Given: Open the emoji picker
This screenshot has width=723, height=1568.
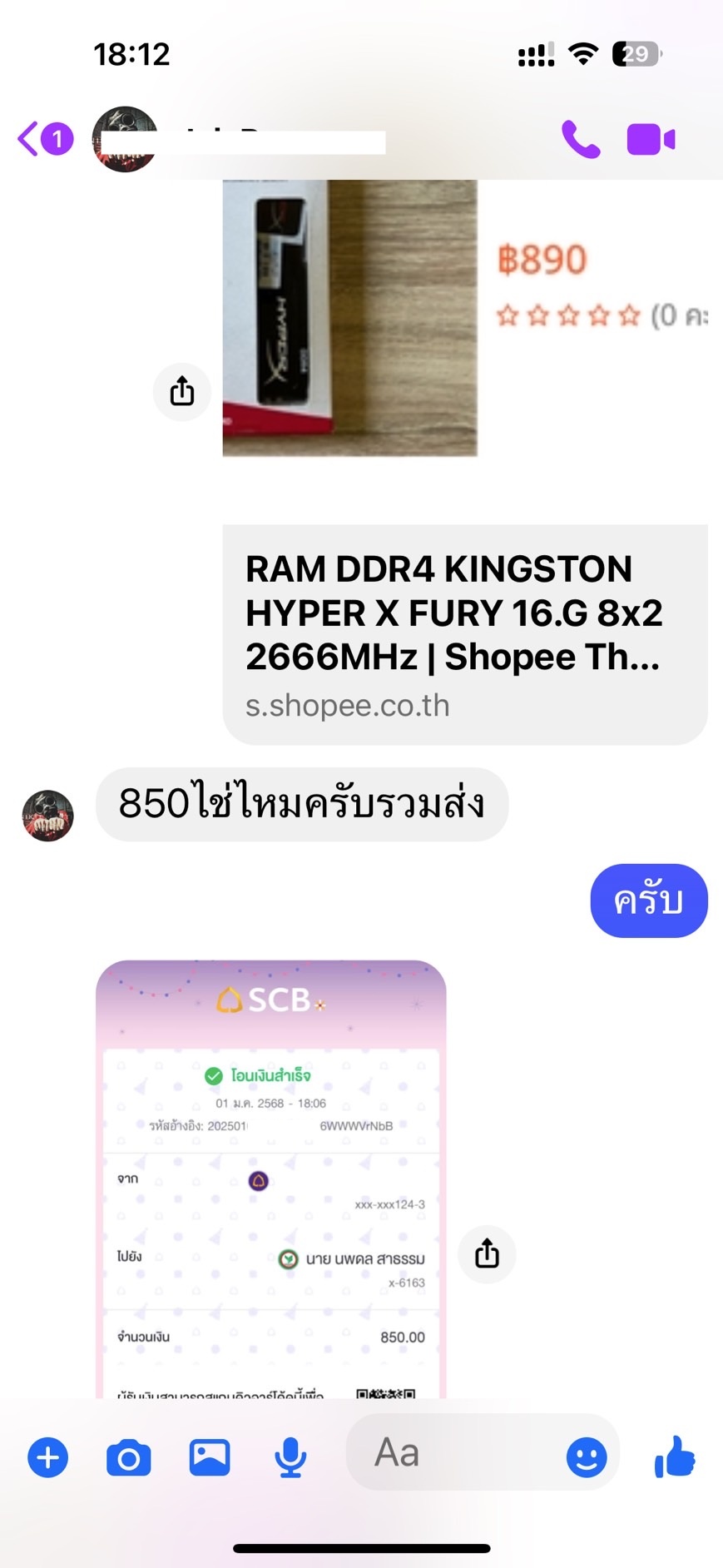Looking at the screenshot, I should click(587, 1457).
